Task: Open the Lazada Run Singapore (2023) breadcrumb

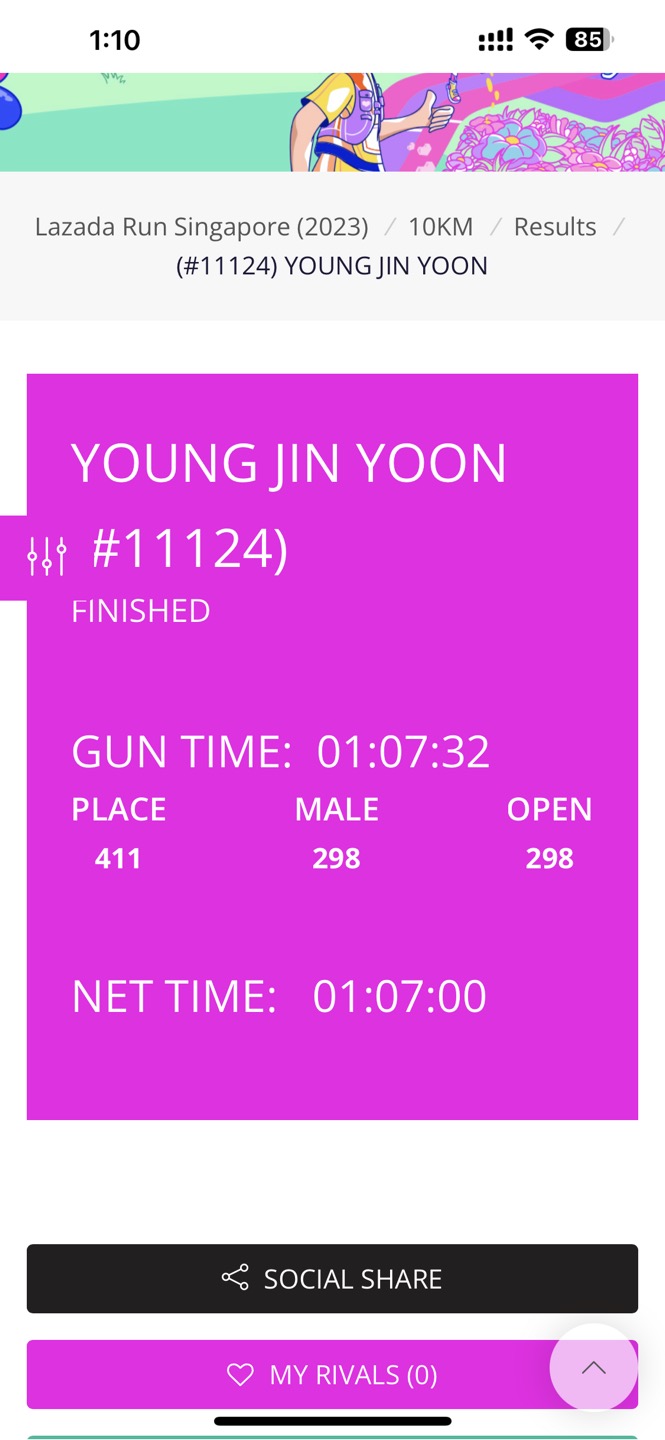Action: click(x=201, y=227)
